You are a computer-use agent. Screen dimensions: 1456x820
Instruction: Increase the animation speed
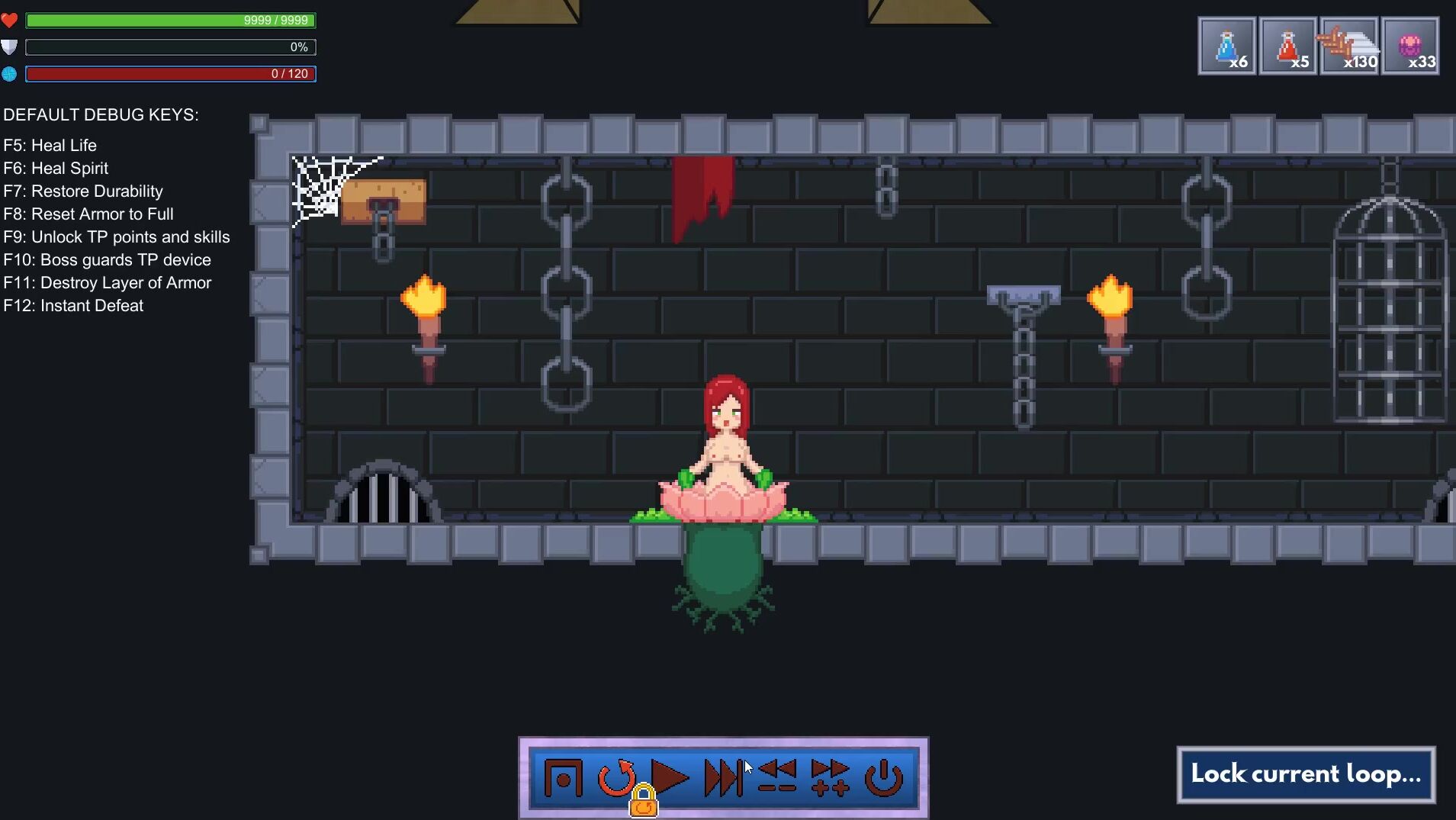pos(830,778)
